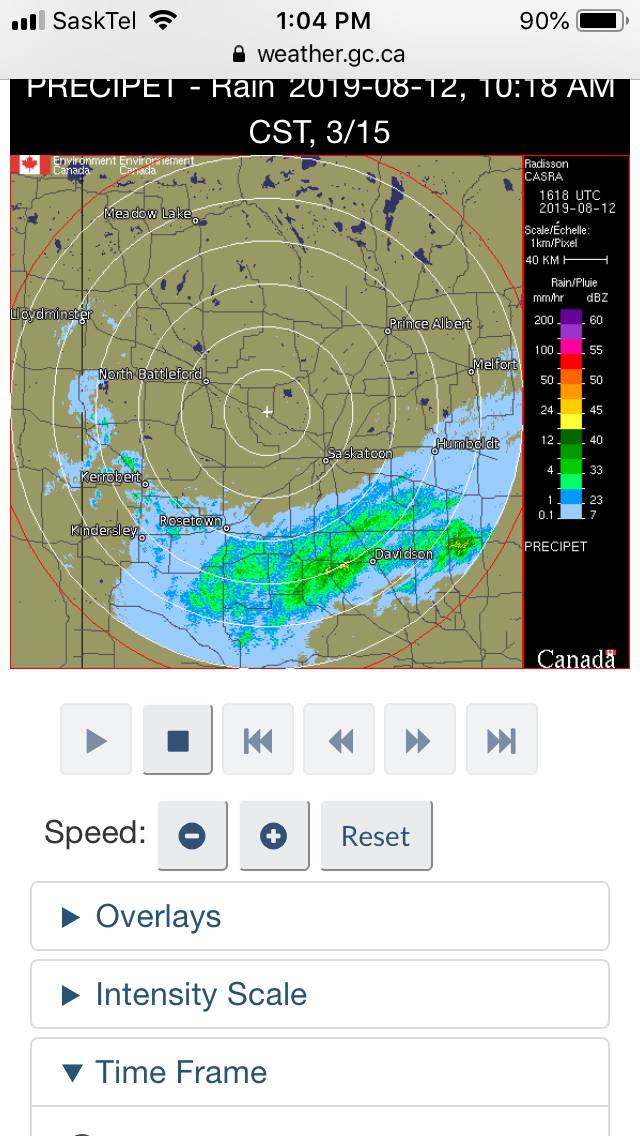The height and width of the screenshot is (1136, 640).
Task: Step forward one radar frame
Action: point(420,739)
